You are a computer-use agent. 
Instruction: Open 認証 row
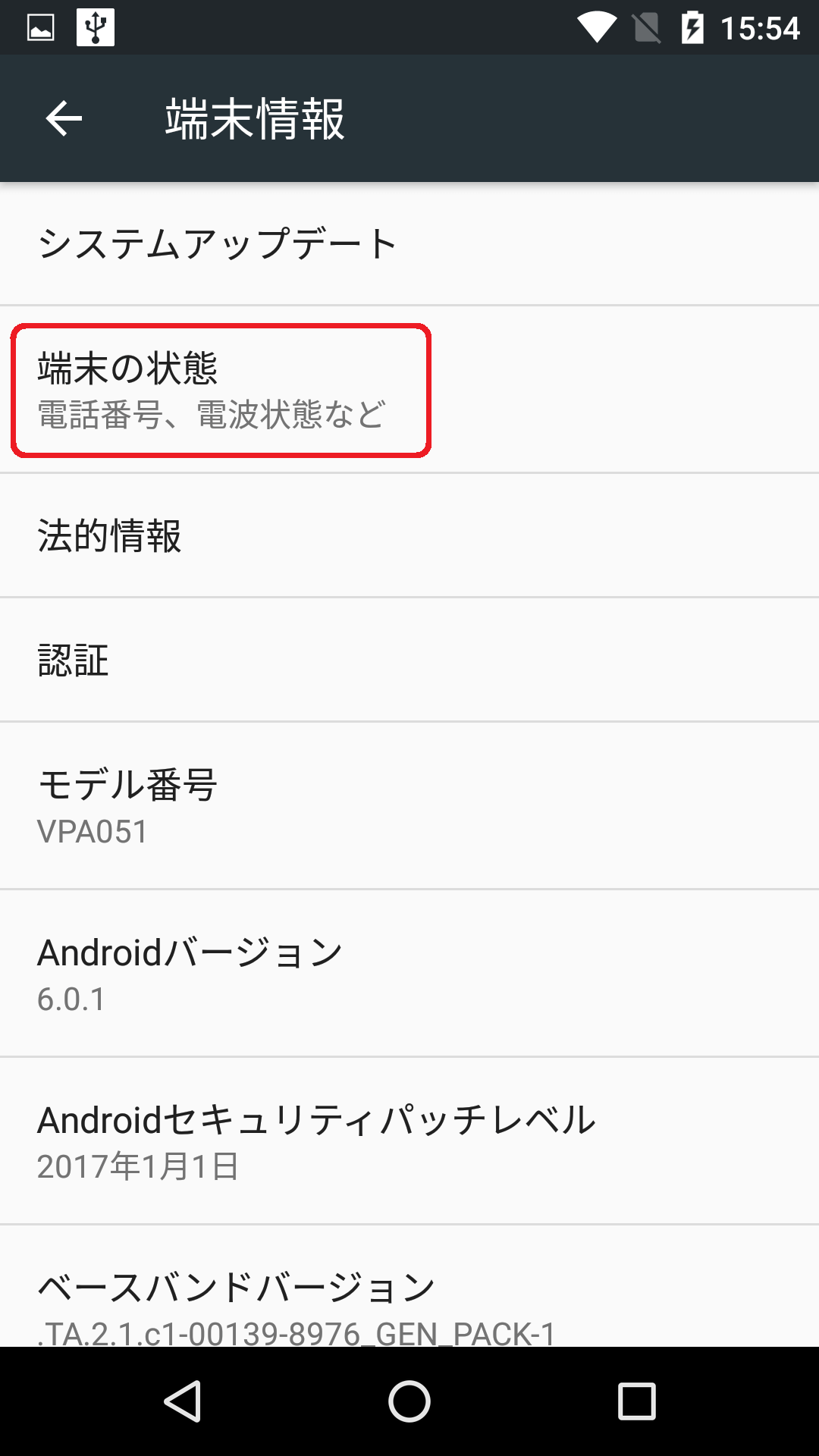[x=409, y=660]
